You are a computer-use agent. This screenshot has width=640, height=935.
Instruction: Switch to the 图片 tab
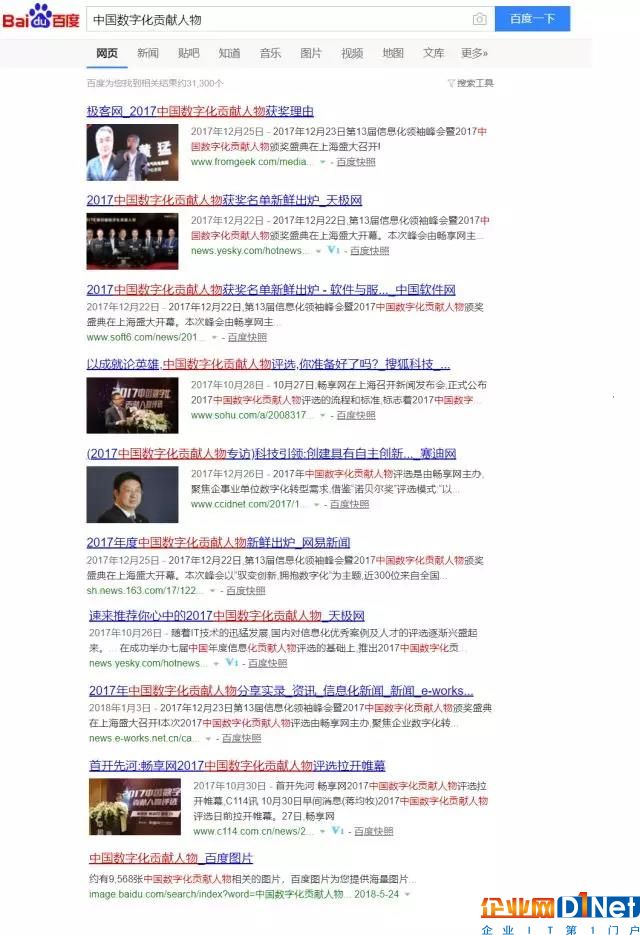311,53
